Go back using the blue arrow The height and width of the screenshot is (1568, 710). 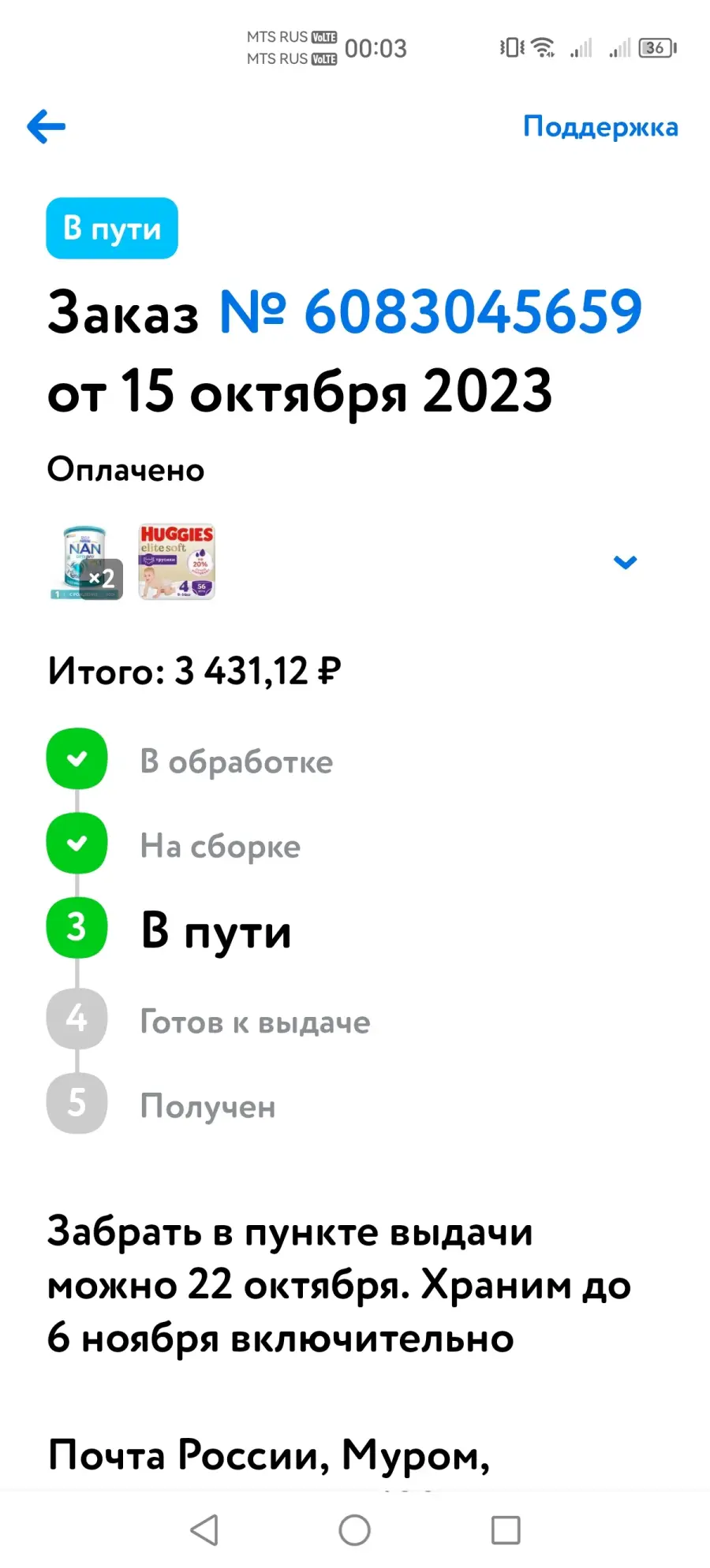[x=46, y=127]
